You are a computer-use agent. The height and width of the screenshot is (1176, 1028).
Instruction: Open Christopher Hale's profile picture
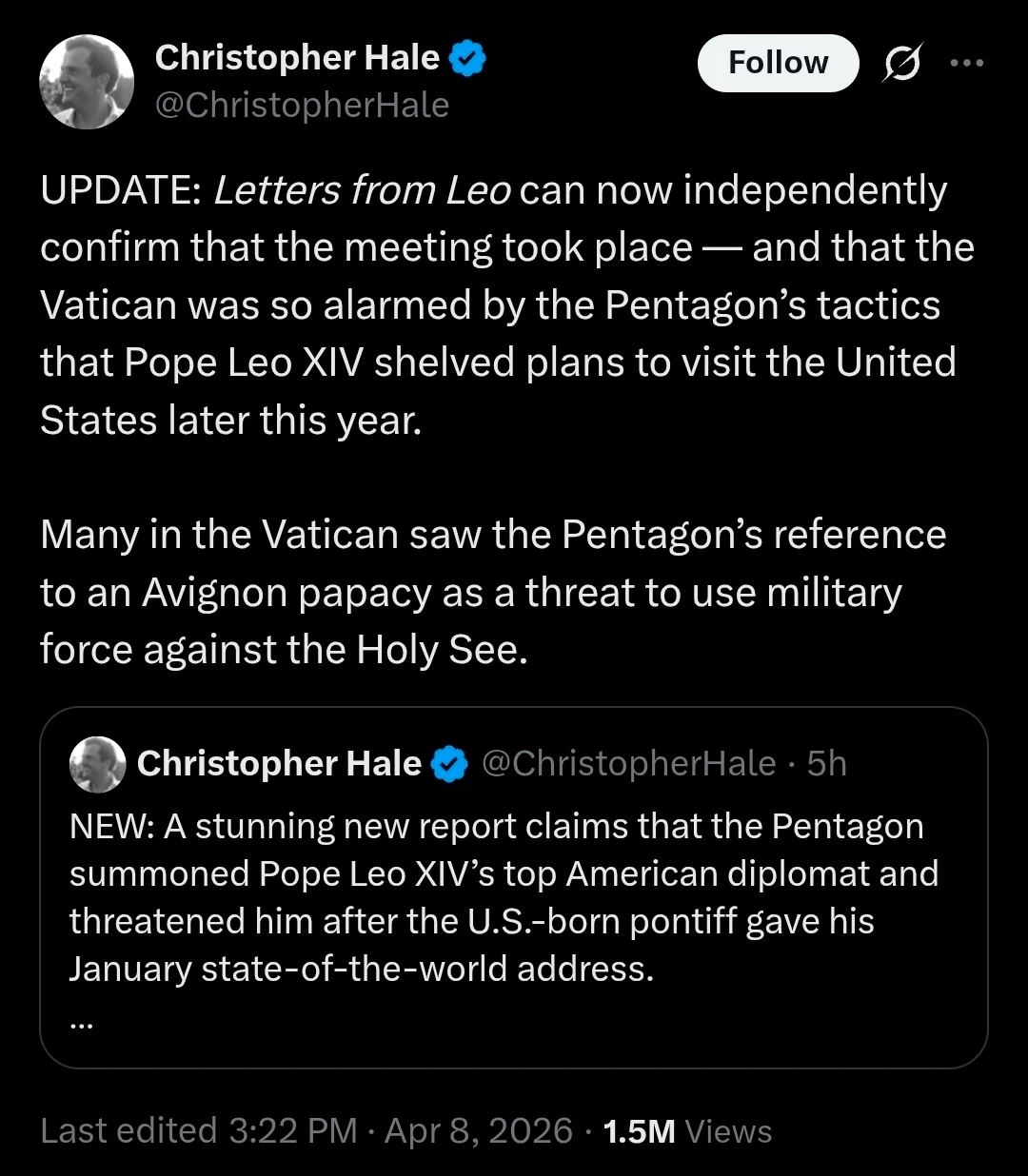click(x=86, y=82)
